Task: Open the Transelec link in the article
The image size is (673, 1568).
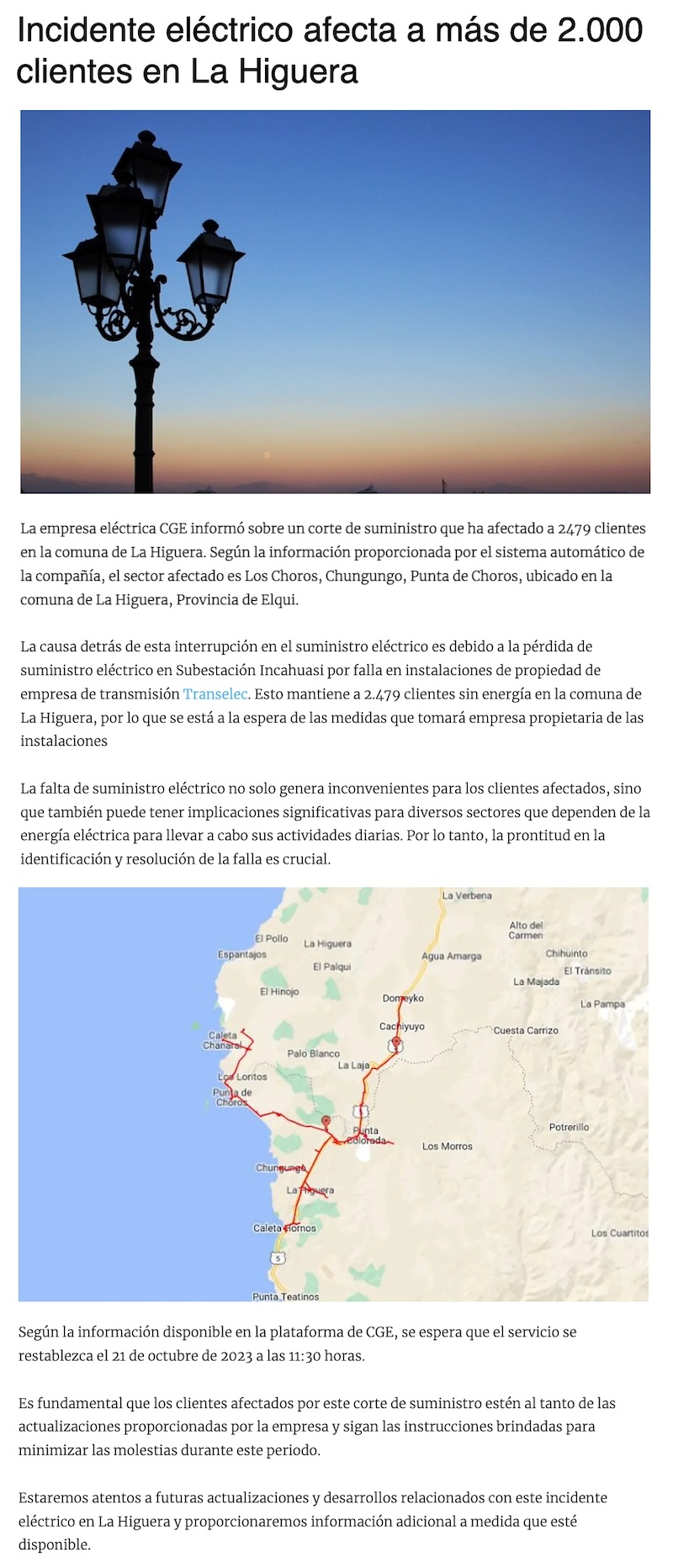Action: (215, 694)
